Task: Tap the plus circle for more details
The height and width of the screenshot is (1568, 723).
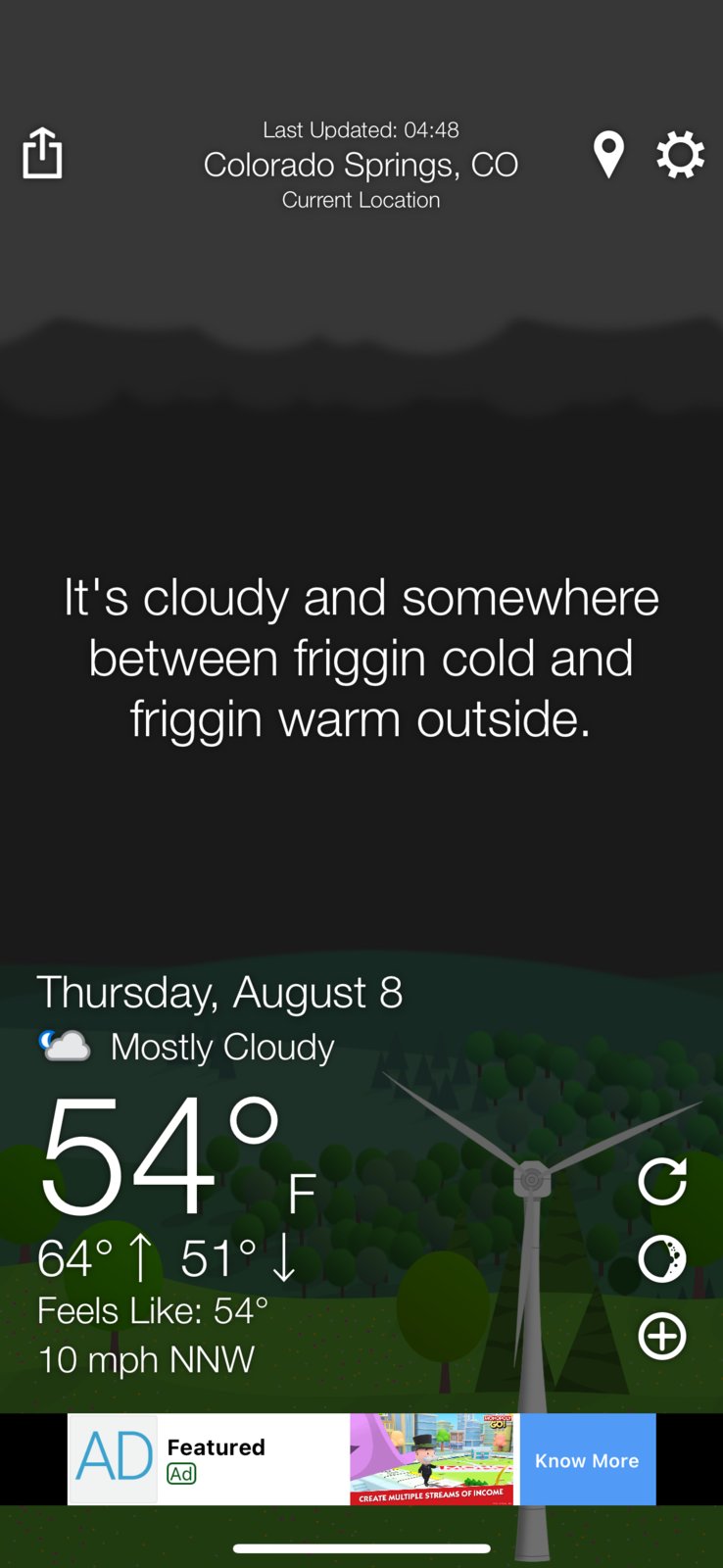Action: (662, 1336)
